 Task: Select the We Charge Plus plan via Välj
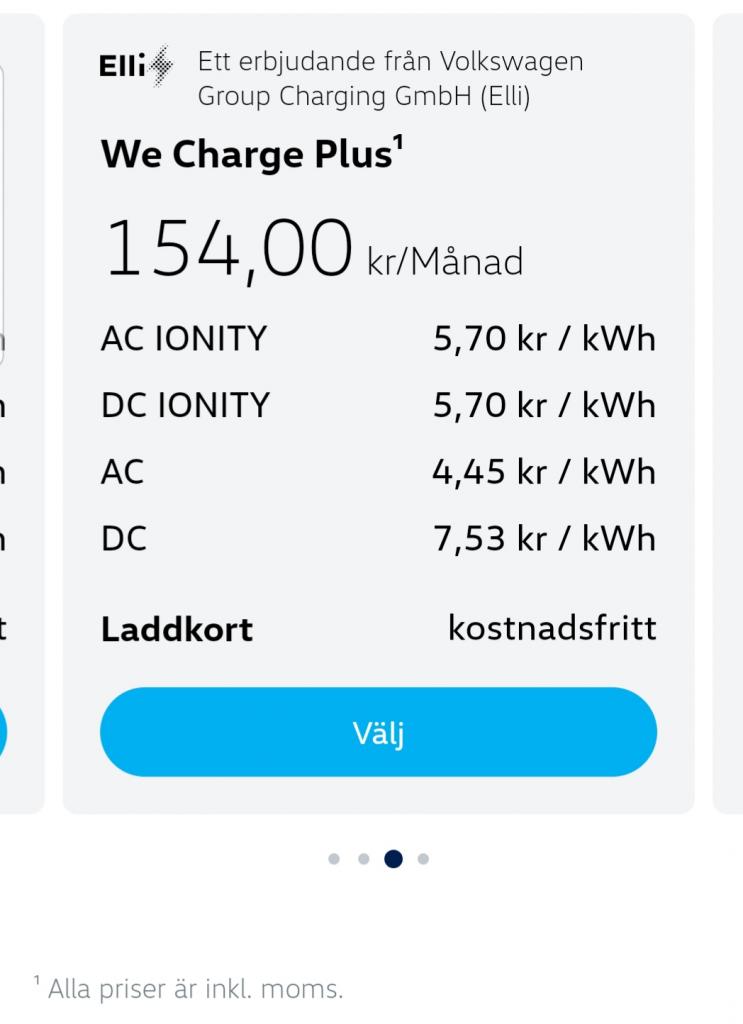click(x=378, y=732)
